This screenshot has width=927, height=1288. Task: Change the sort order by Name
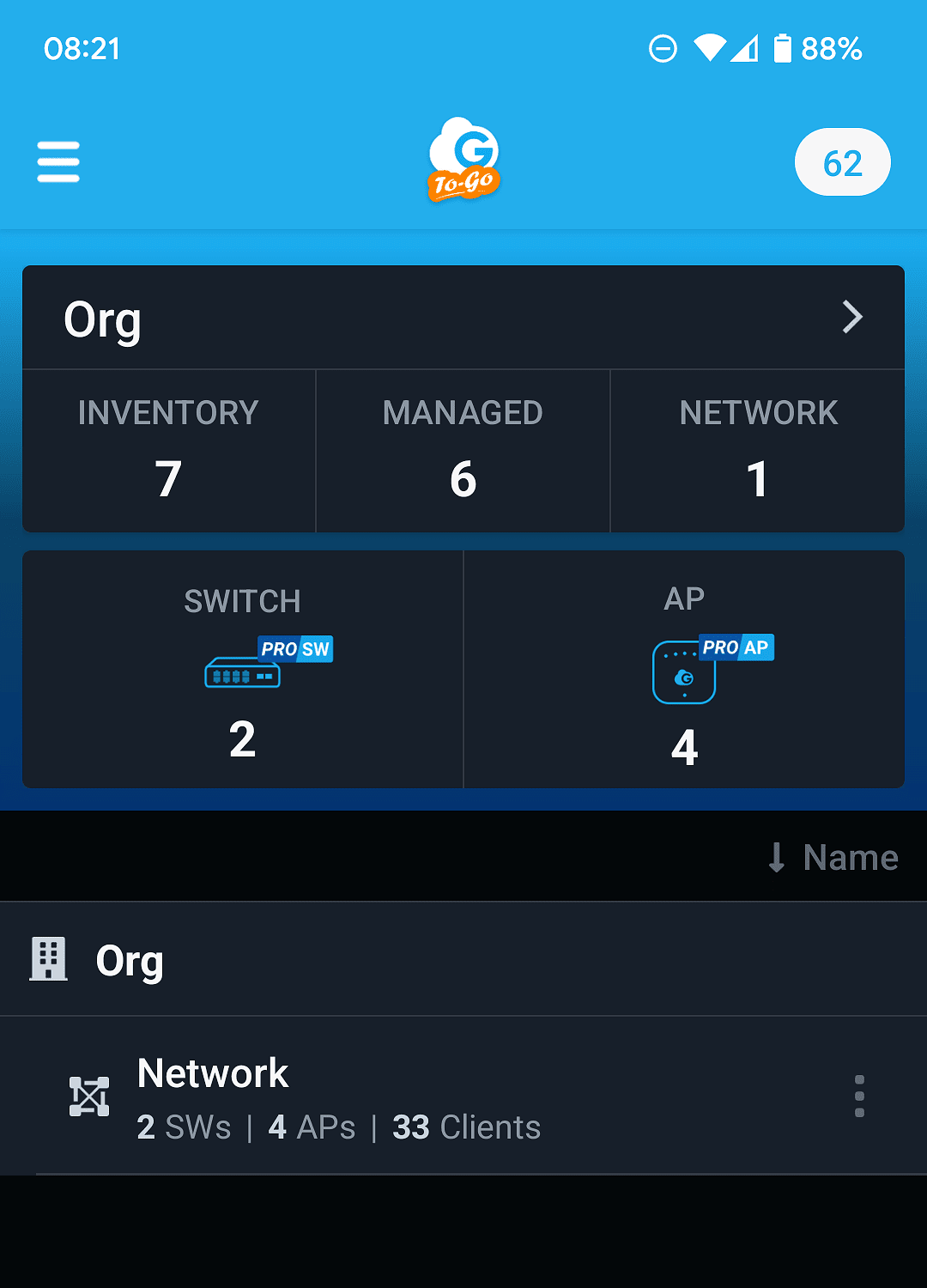833,857
